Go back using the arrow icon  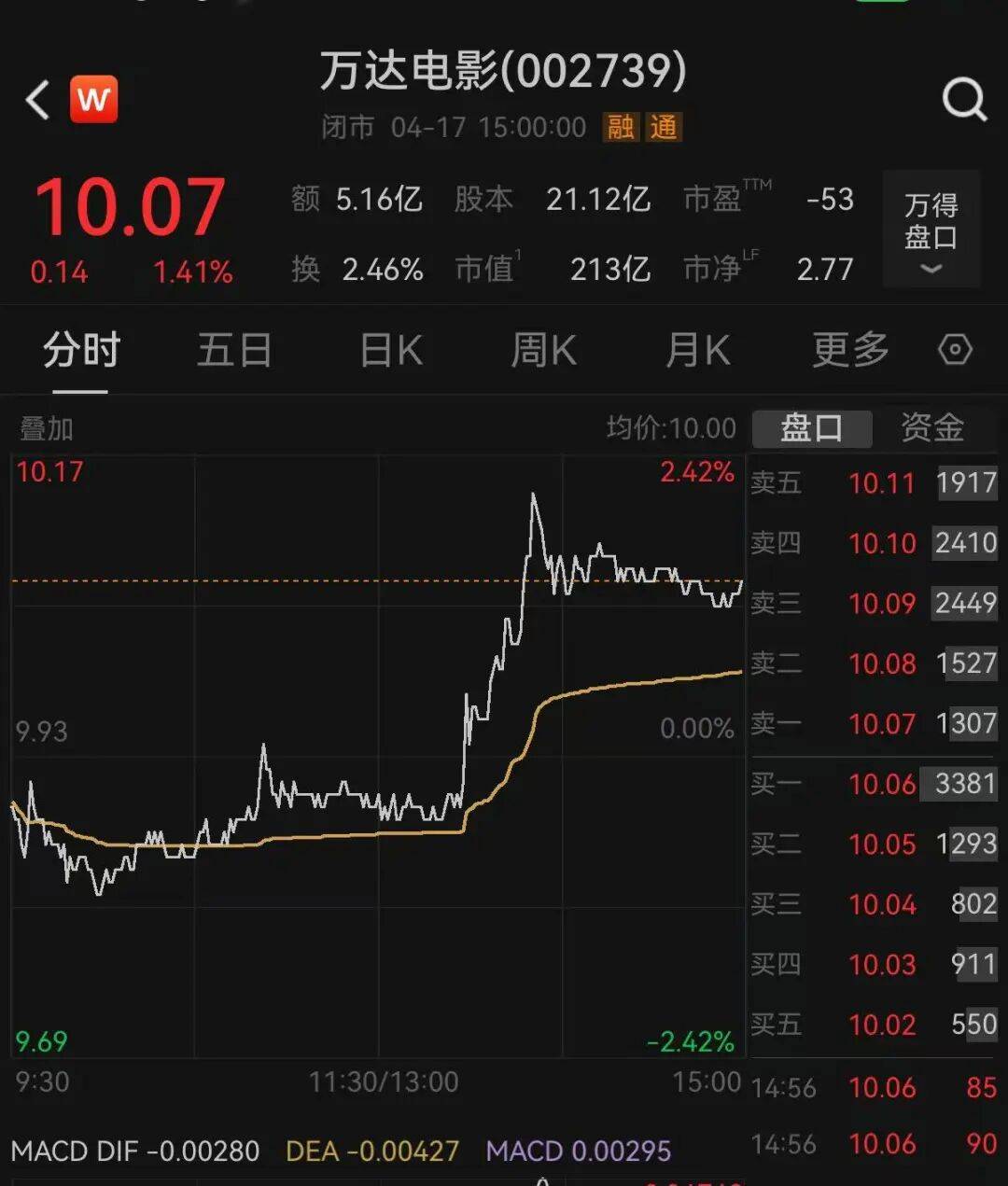coord(38,100)
